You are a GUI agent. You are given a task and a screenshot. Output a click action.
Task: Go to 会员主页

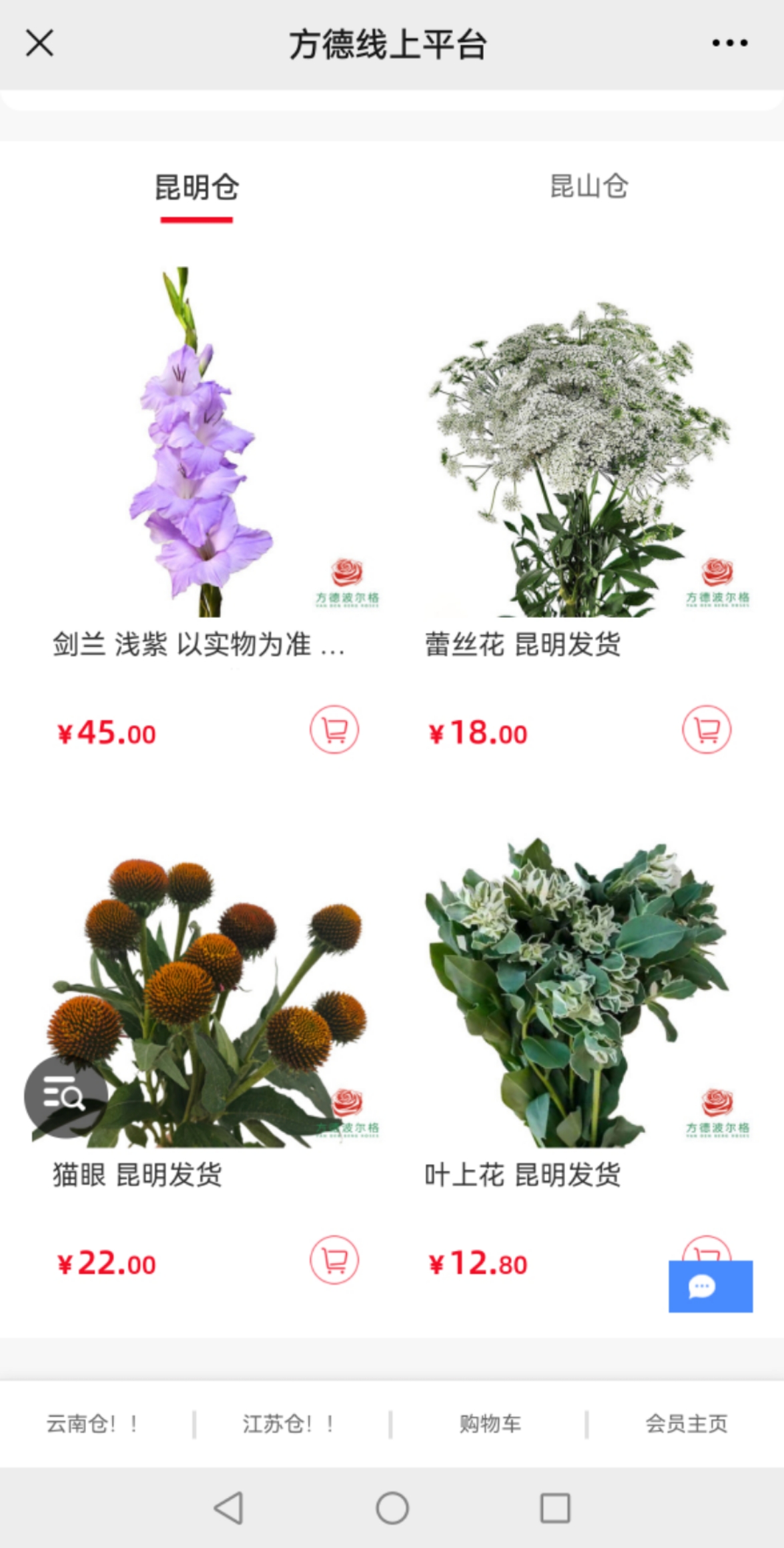pos(686,1424)
